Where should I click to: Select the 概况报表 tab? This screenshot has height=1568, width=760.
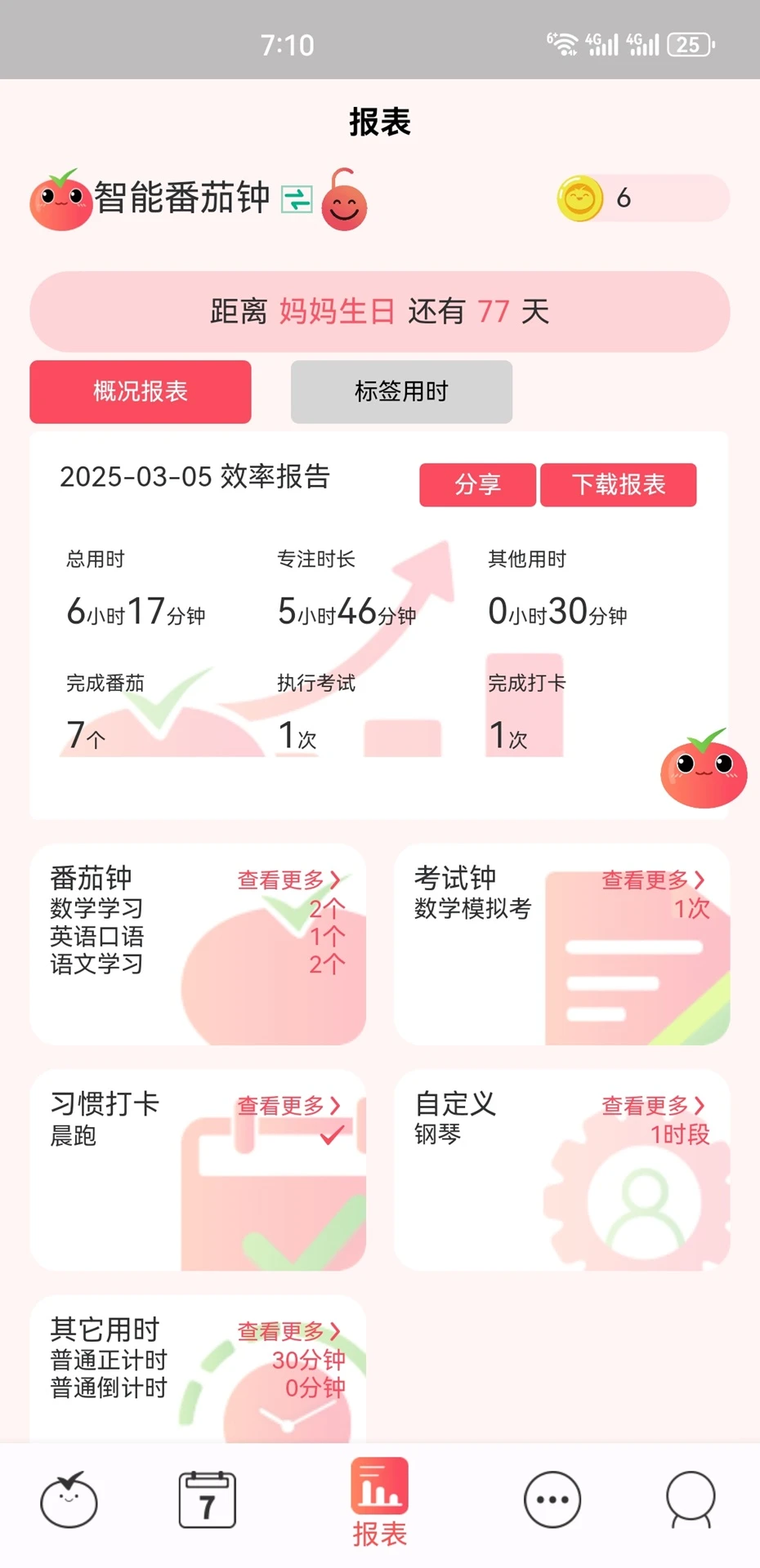click(x=140, y=392)
